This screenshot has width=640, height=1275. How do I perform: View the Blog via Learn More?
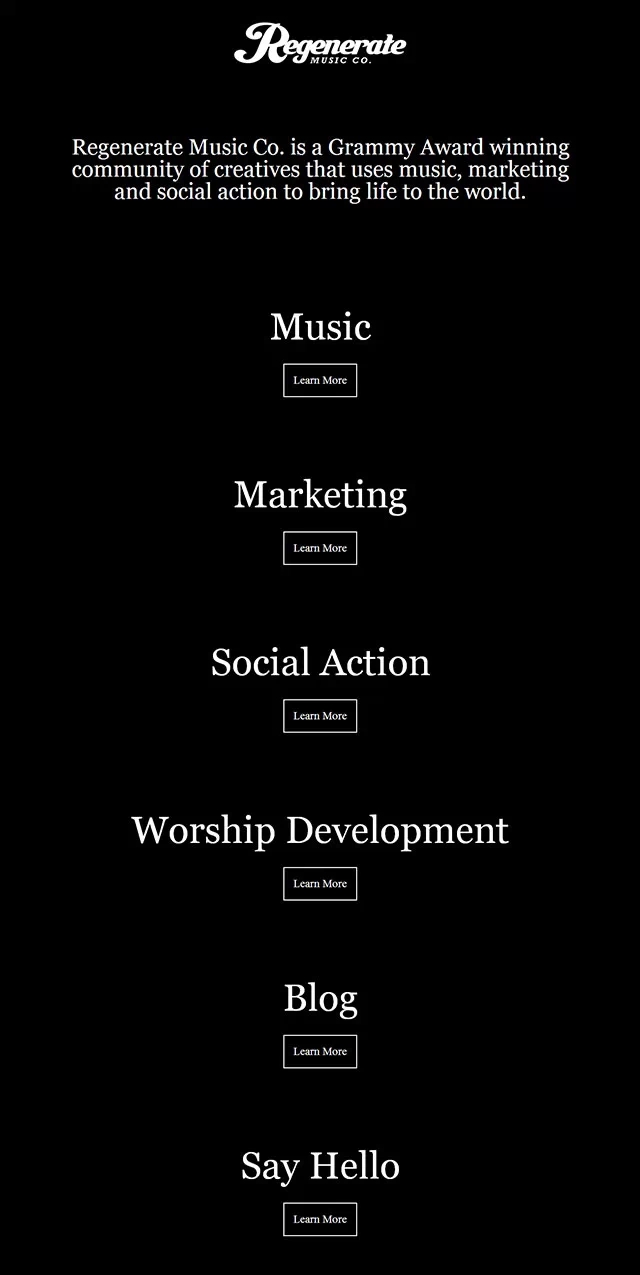(x=320, y=1052)
